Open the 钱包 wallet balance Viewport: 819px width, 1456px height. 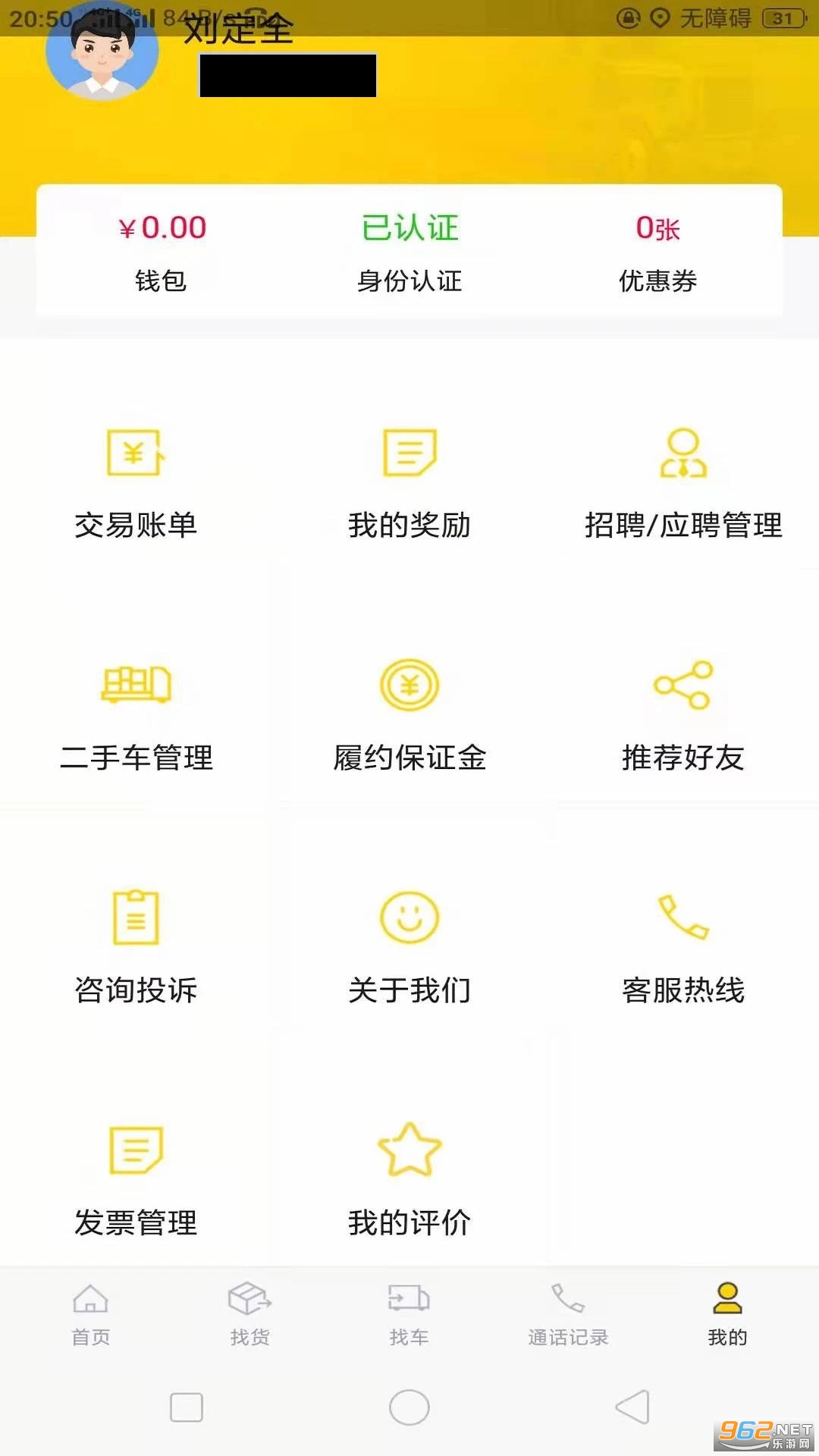click(x=161, y=252)
